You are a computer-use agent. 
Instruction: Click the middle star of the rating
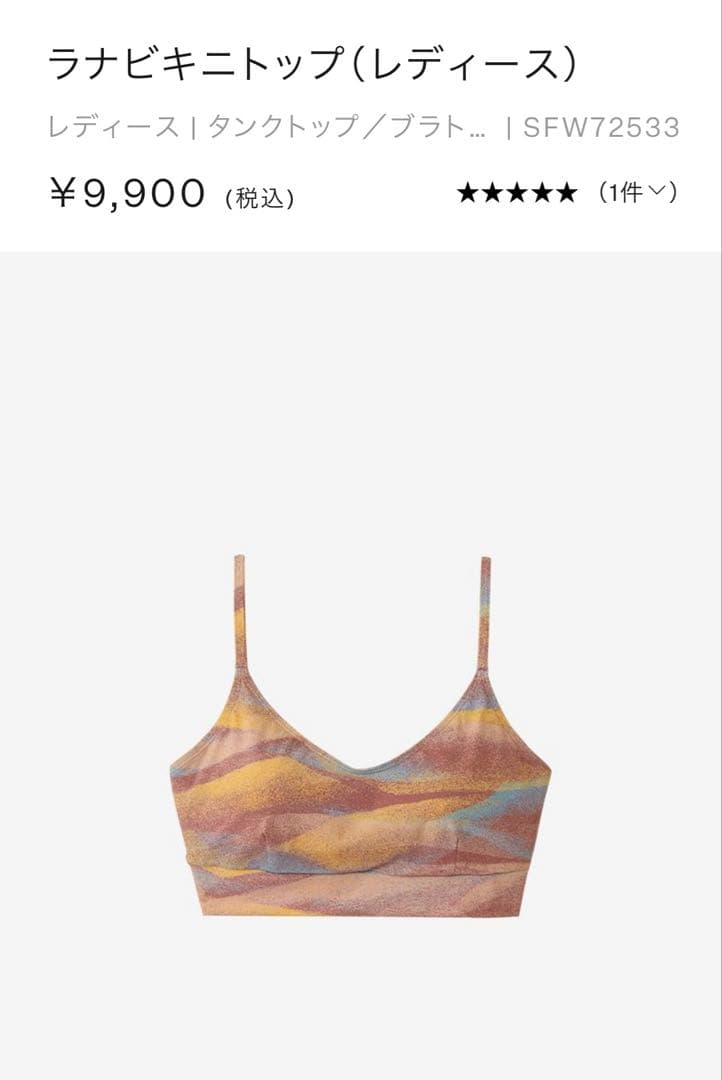(x=516, y=191)
